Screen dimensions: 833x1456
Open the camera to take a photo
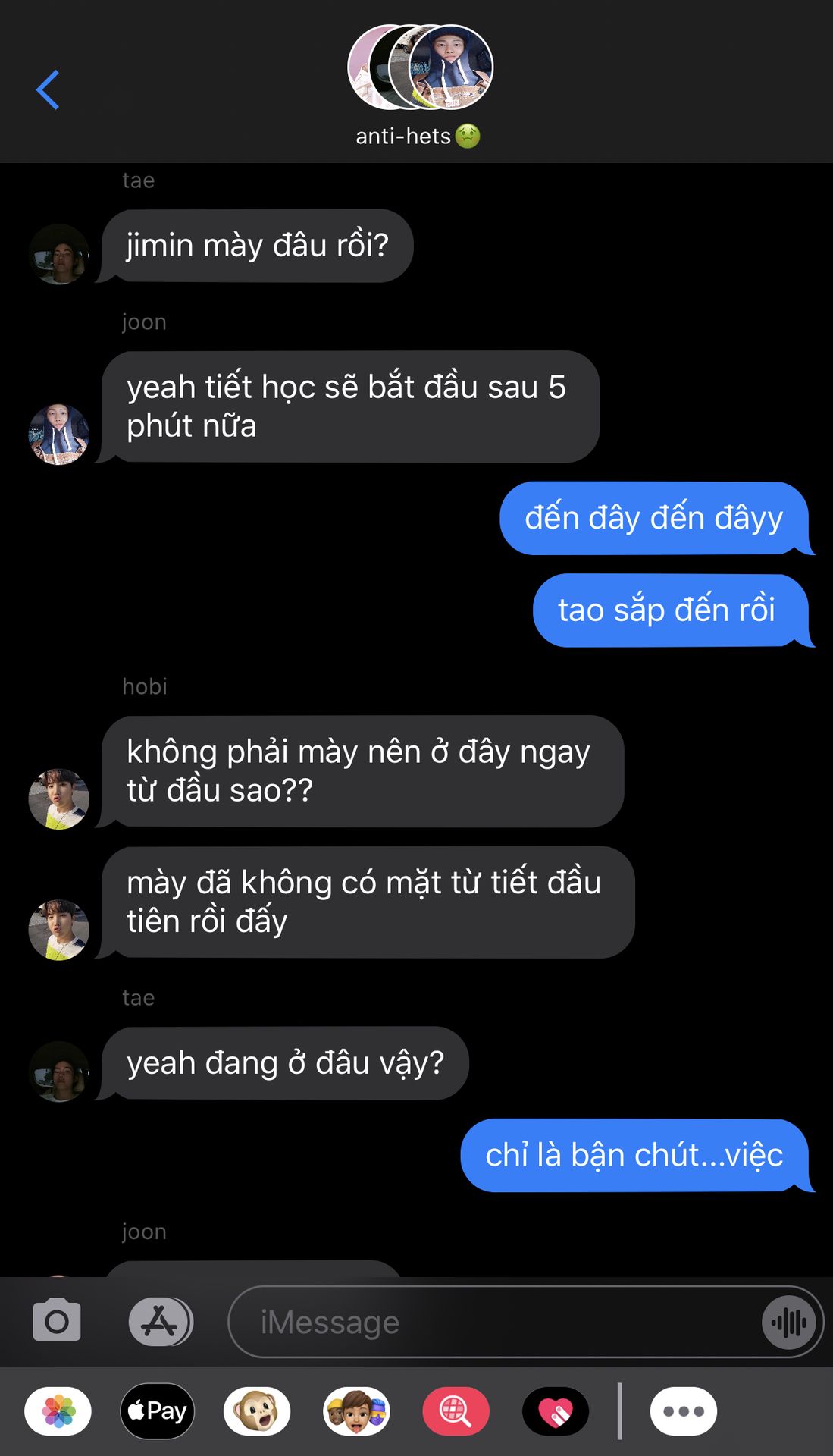coord(57,1321)
